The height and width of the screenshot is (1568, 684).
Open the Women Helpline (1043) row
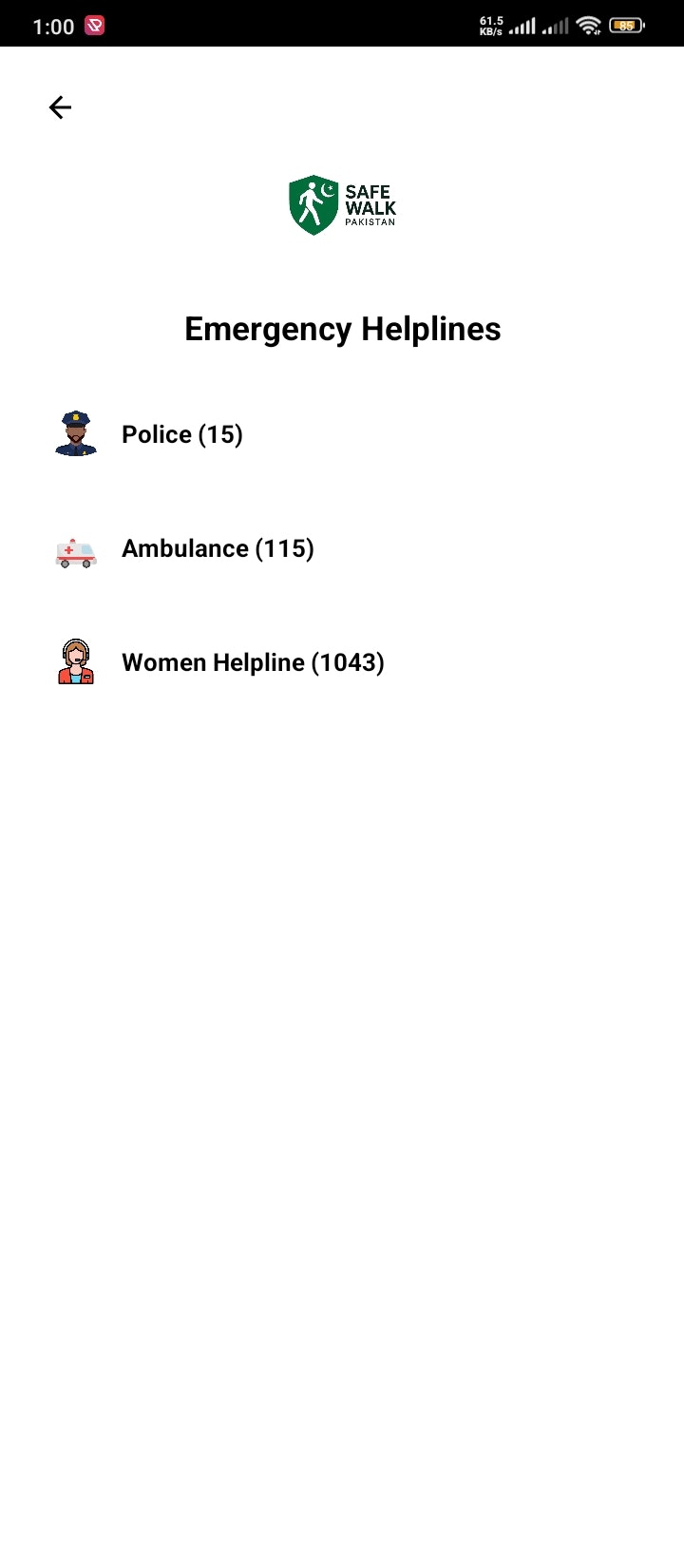tap(342, 662)
